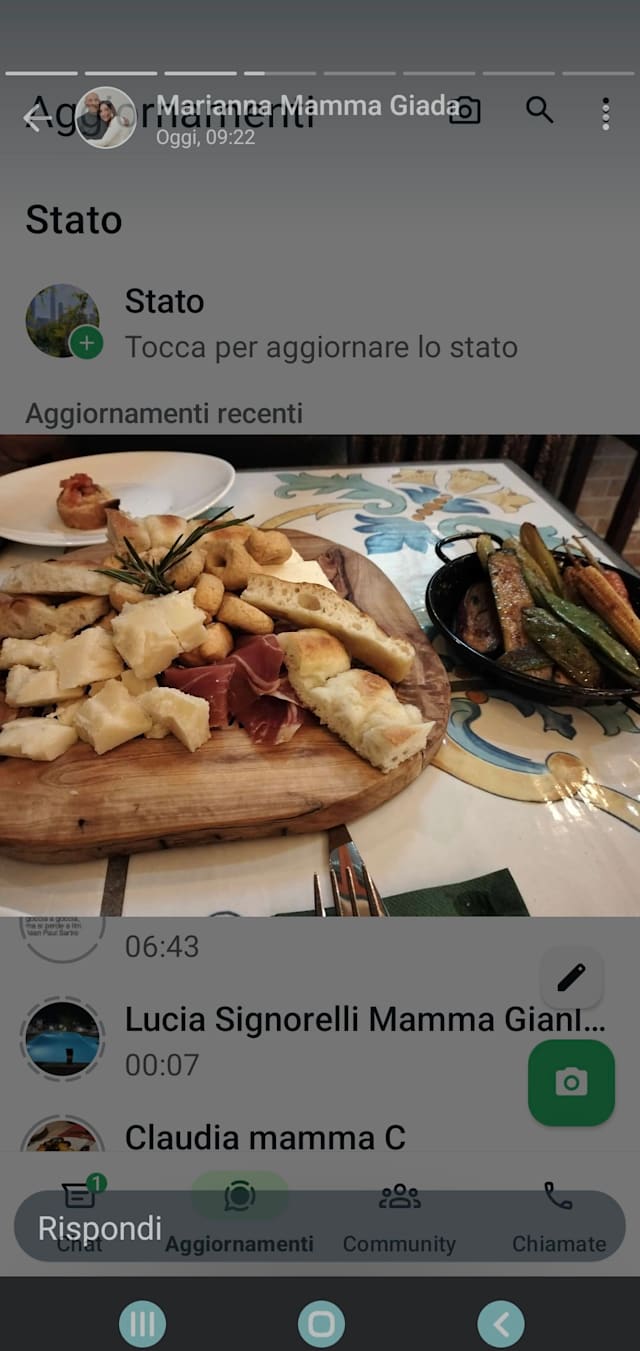Tap Rispondi to reply to the status
The height and width of the screenshot is (1351, 640).
[100, 1227]
